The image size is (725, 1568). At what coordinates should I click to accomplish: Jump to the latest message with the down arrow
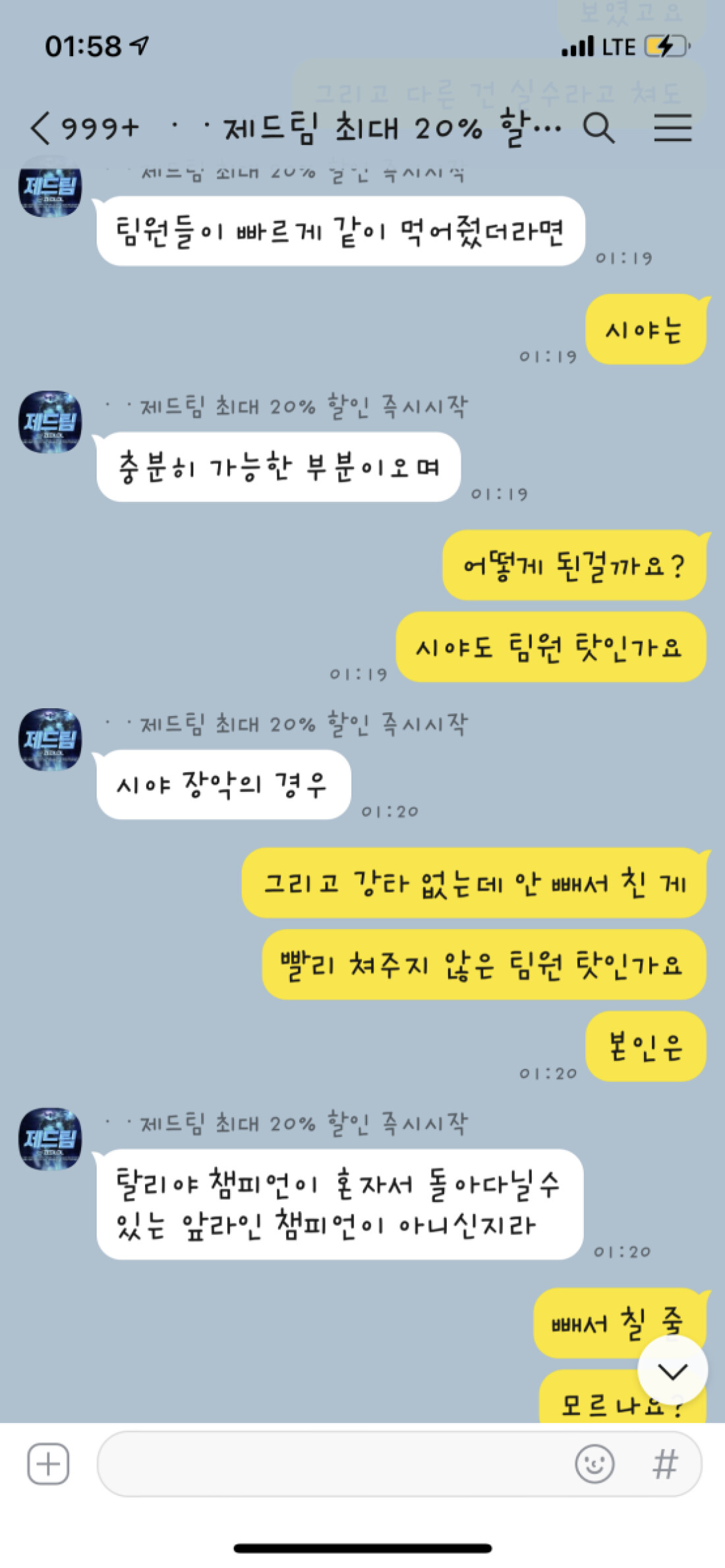672,1372
